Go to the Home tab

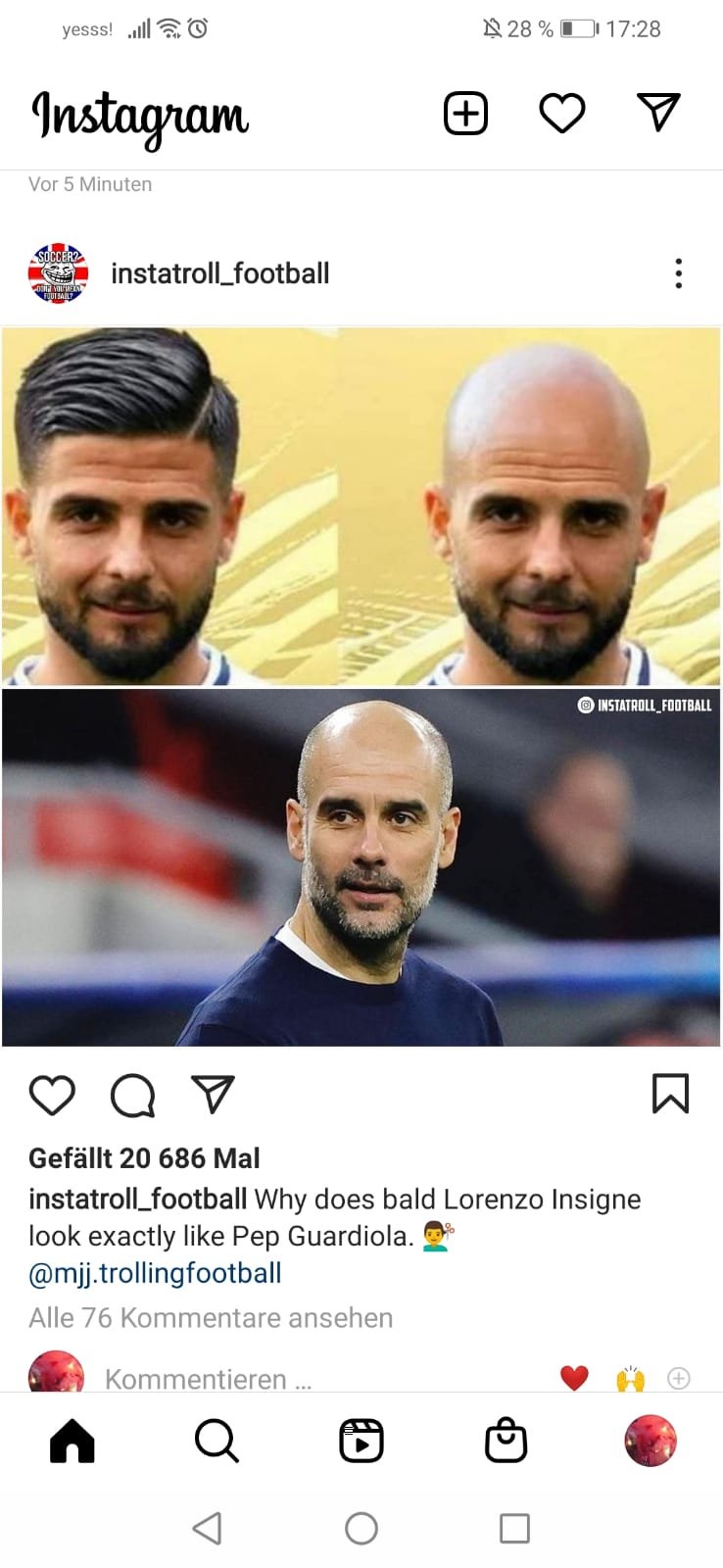[72, 1441]
